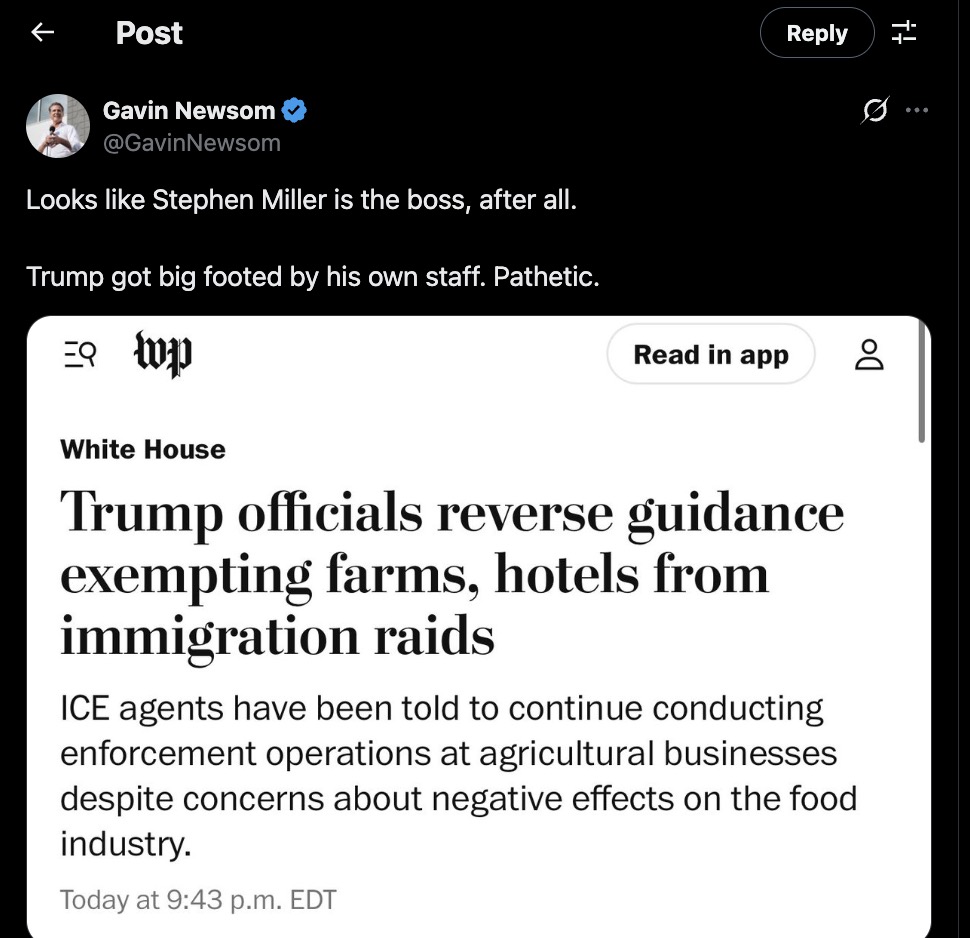Open the reply sorting filter icon

click(x=904, y=33)
